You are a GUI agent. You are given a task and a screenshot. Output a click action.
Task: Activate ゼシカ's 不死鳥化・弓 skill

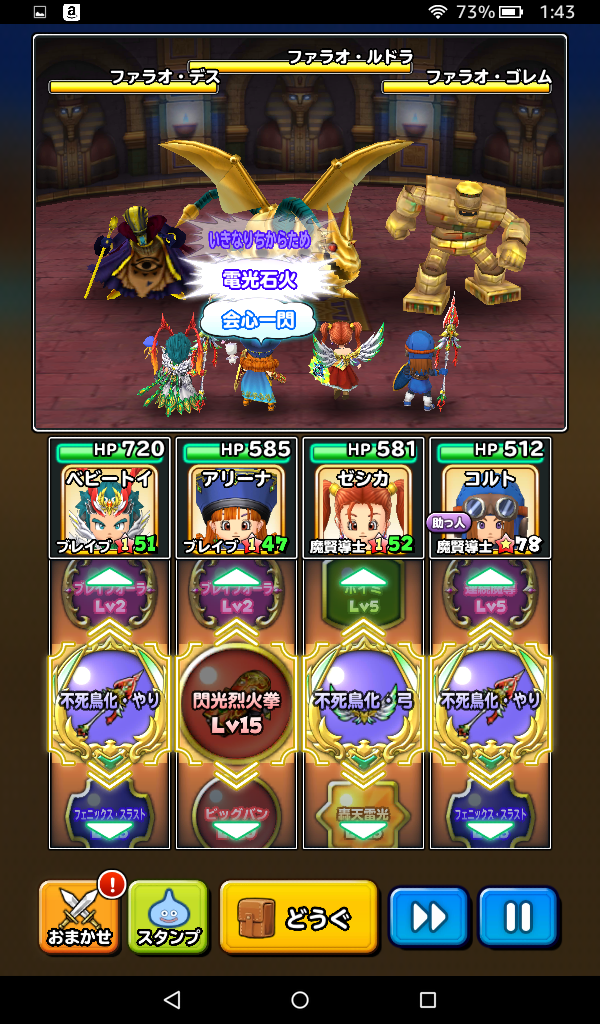click(x=363, y=700)
